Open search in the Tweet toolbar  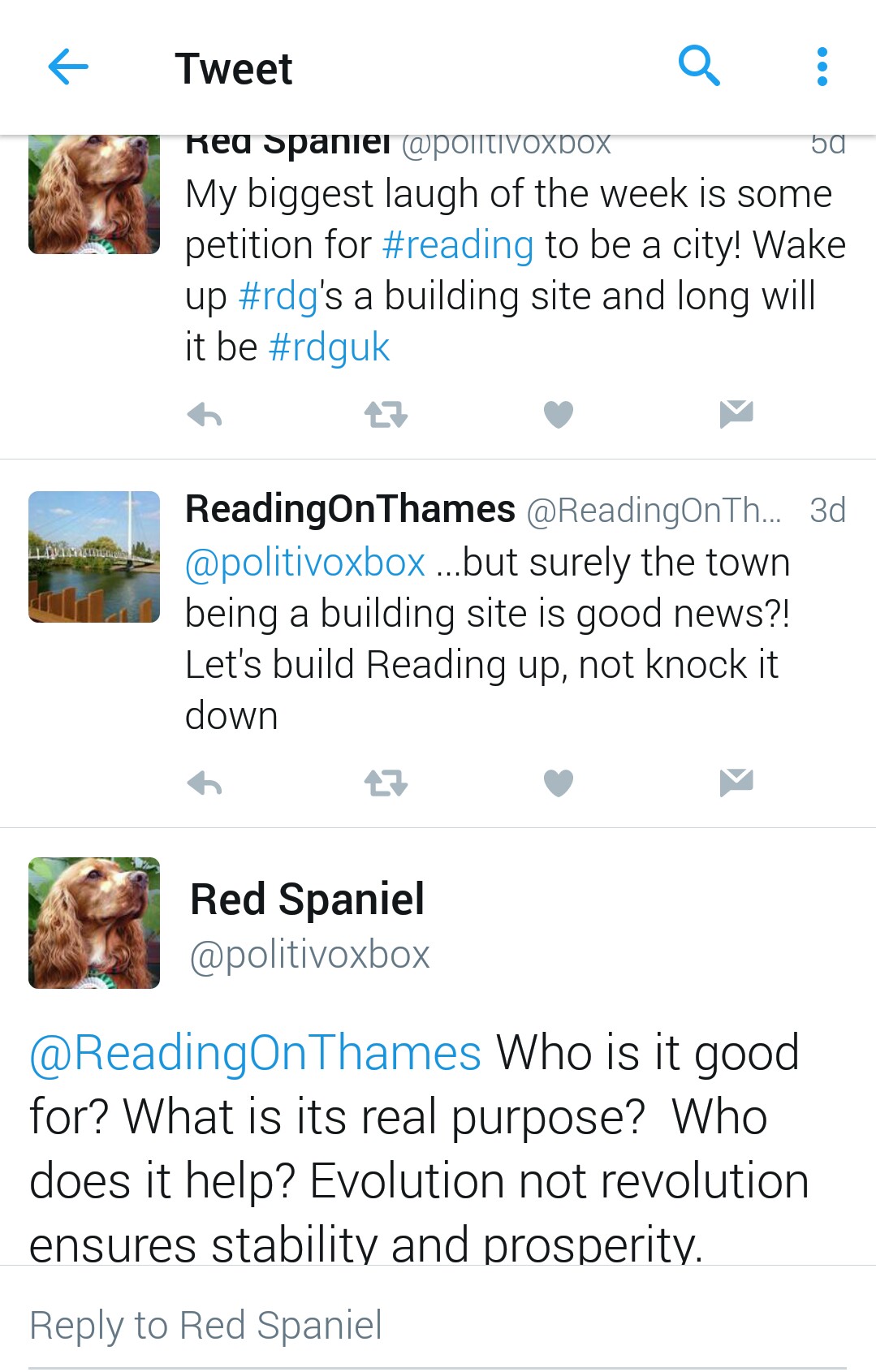pyautogui.click(x=698, y=66)
